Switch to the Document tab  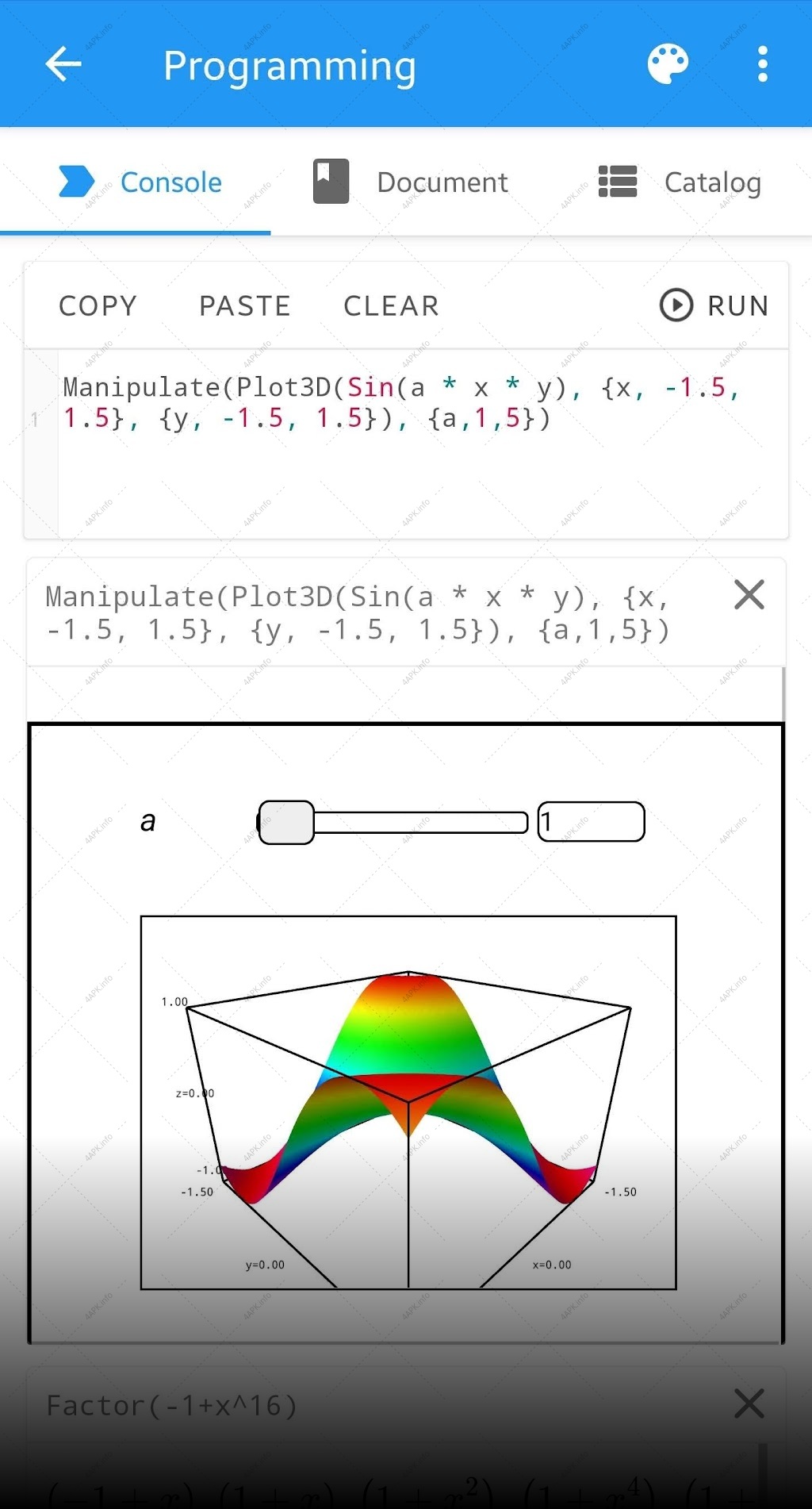[x=410, y=182]
